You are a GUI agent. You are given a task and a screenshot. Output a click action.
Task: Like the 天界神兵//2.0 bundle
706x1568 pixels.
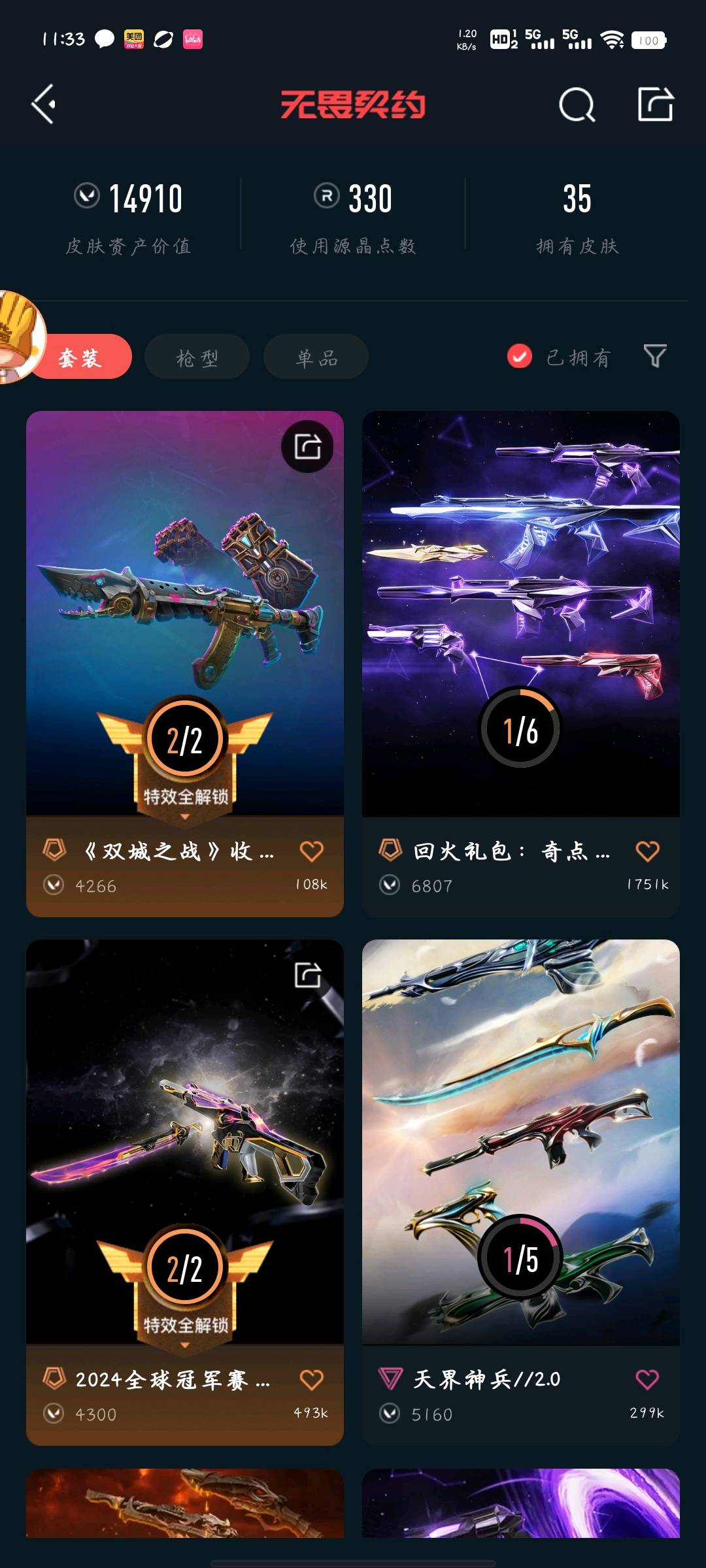coord(647,1379)
